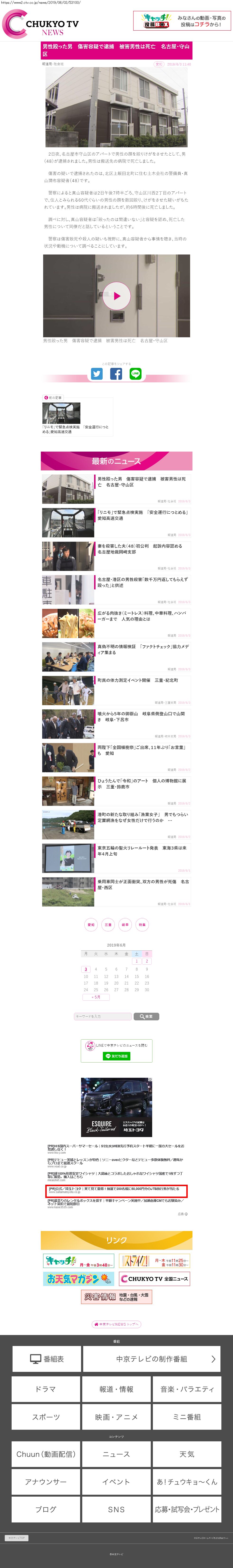This screenshot has width=233, height=1568.
Task: Share this article on Facebook
Action: click(116, 374)
